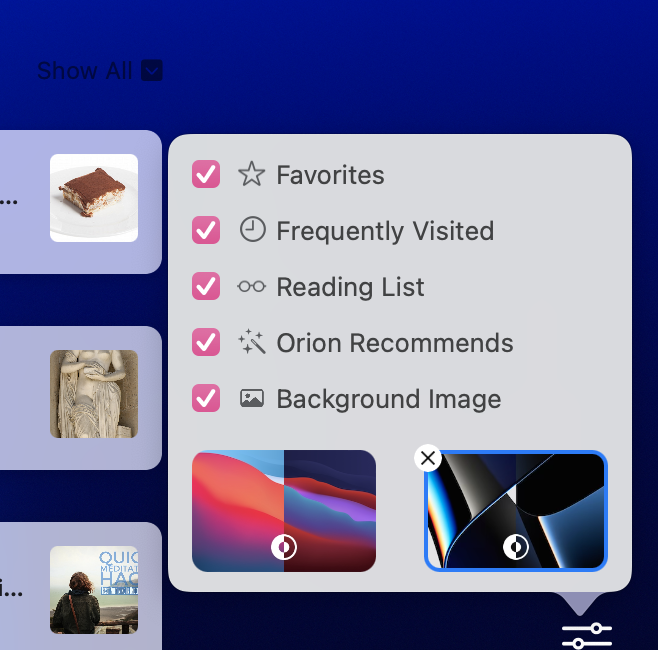Toggle the Reading List checkbox

pos(206,287)
